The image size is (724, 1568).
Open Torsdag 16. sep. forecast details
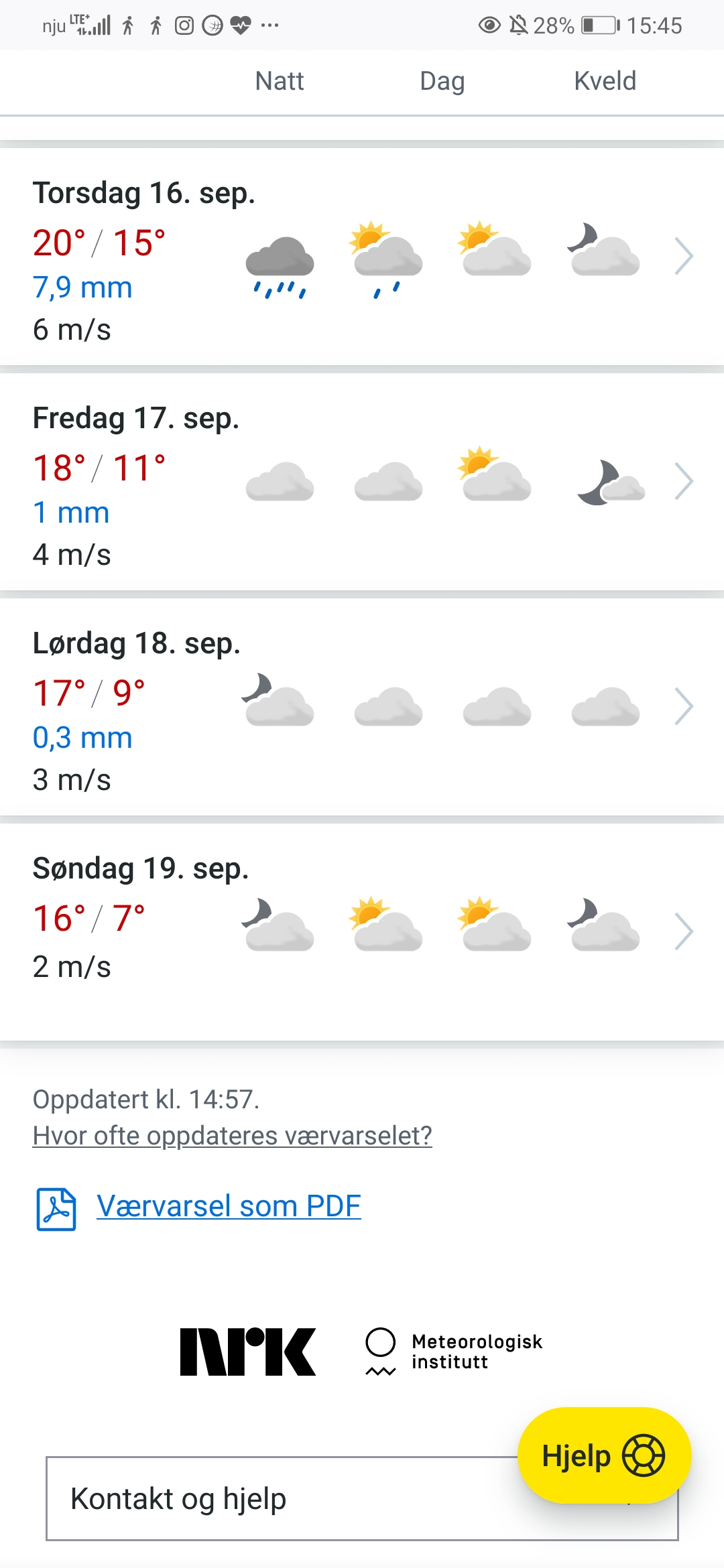[x=683, y=256]
